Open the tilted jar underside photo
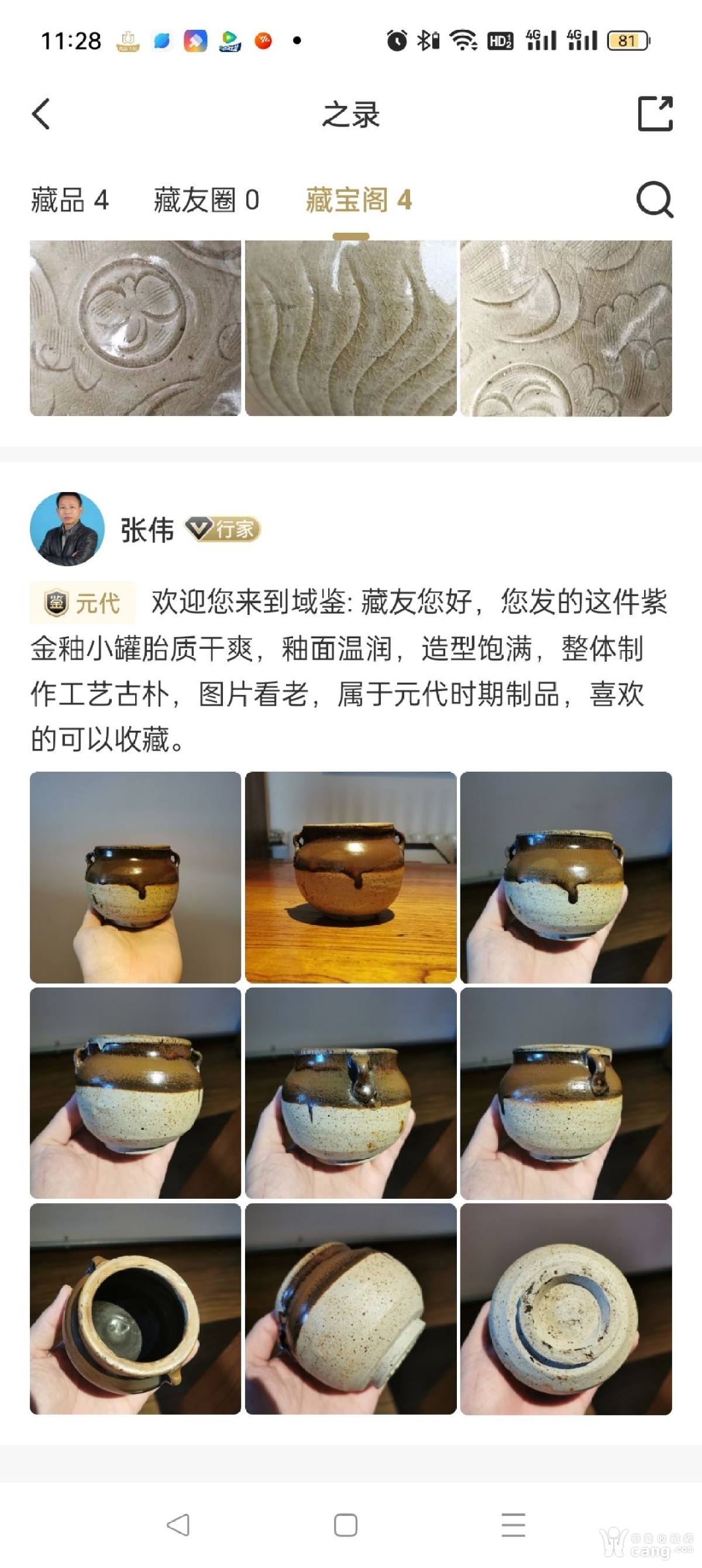Viewport: 702px width, 1568px height. [350, 1308]
